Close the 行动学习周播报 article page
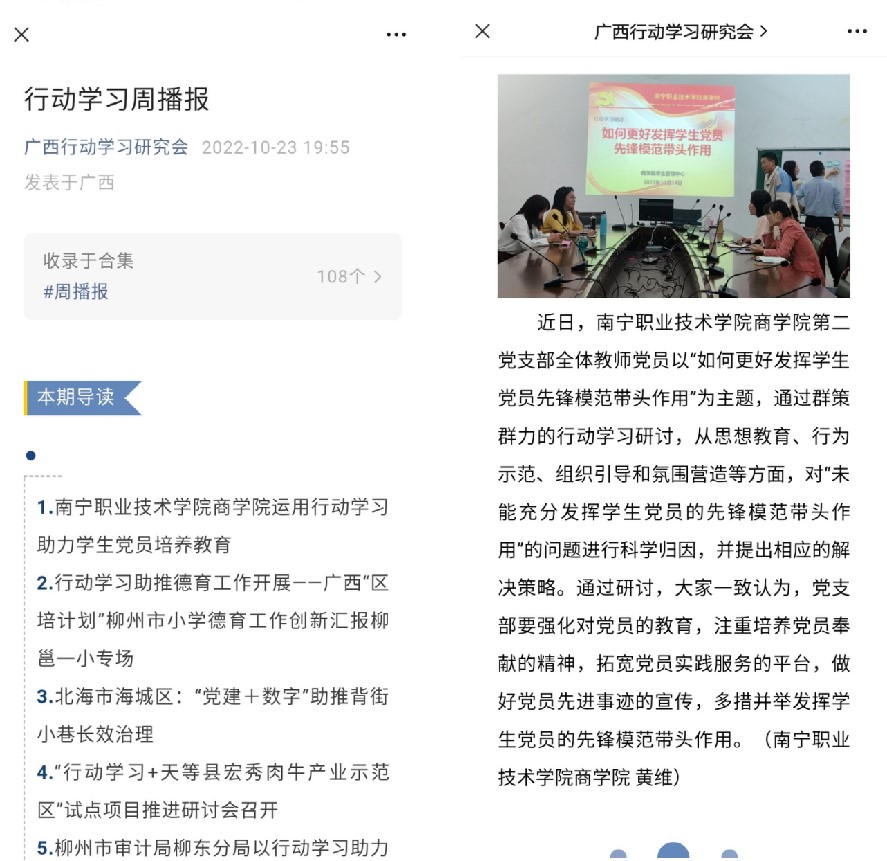Image resolution: width=887 pixels, height=861 pixels. point(22,35)
